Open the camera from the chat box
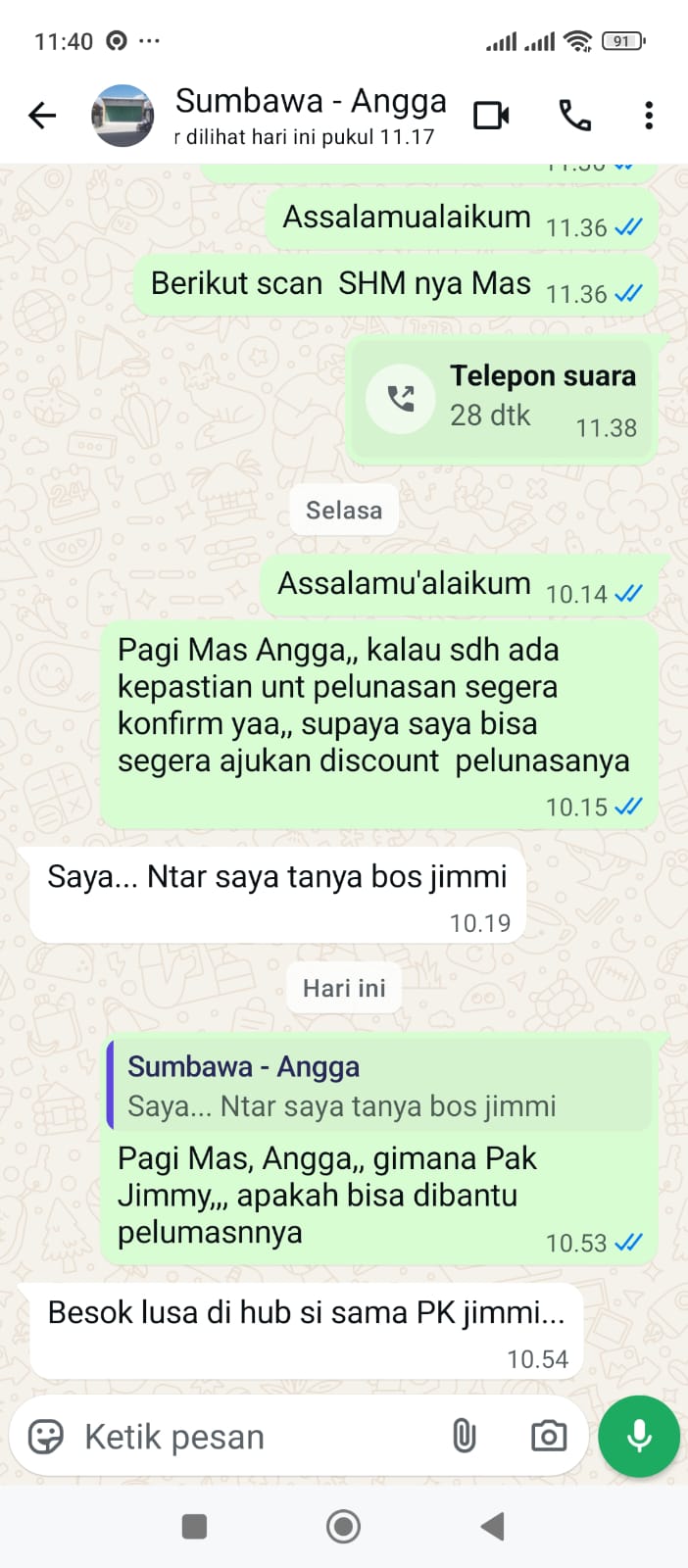Screen dimensions: 688x1568 (x=548, y=1437)
